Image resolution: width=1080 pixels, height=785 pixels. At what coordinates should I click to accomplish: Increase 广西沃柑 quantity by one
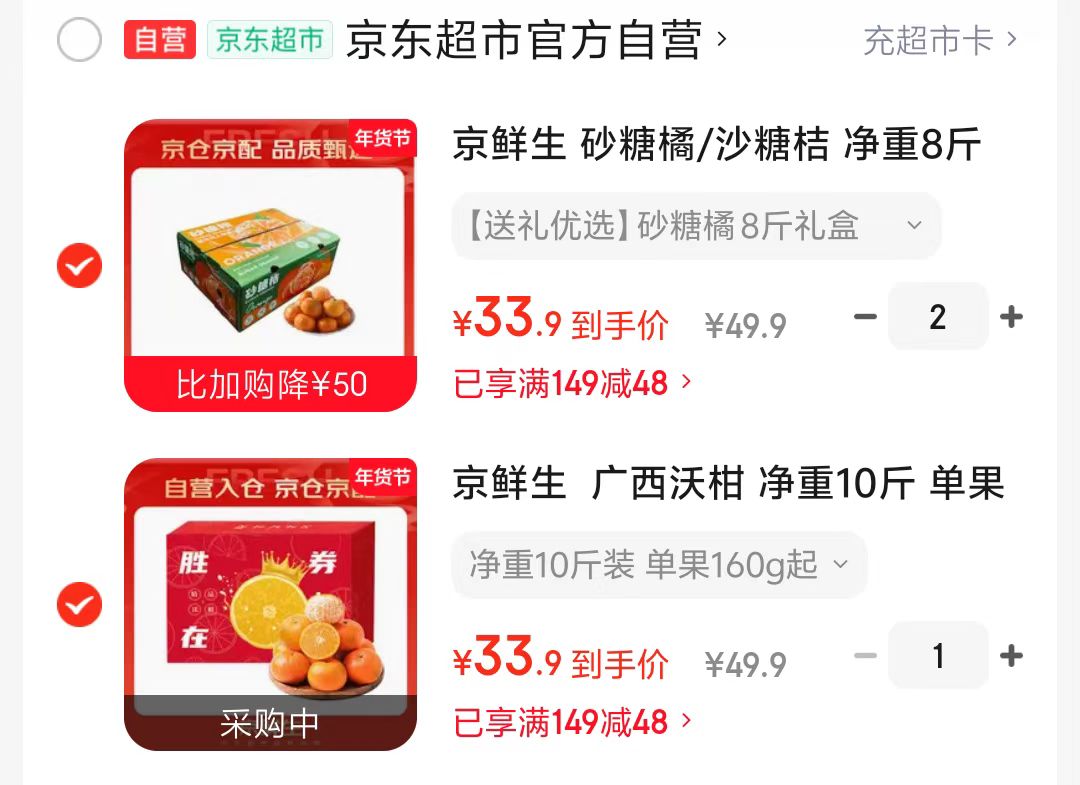(1011, 656)
